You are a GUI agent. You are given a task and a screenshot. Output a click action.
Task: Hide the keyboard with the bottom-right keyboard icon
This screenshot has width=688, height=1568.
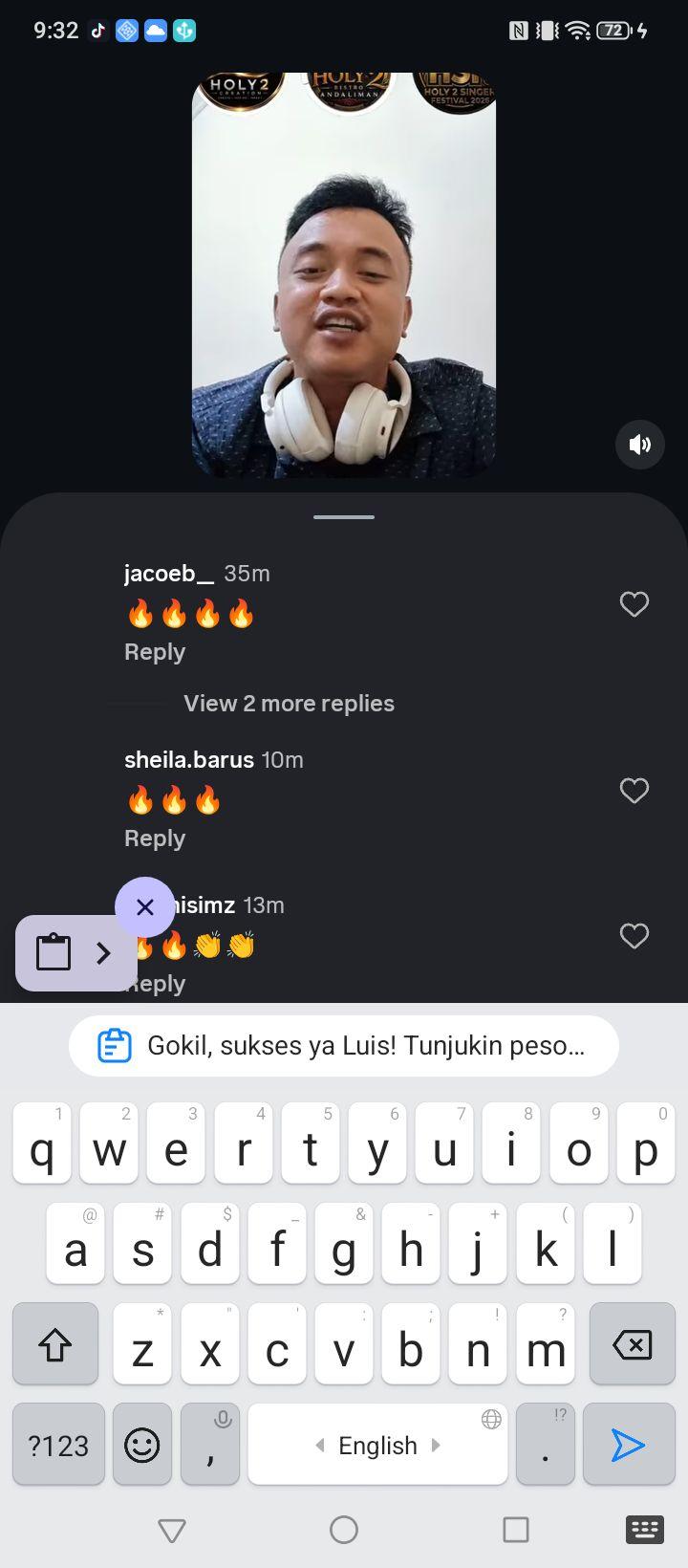[x=645, y=1530]
